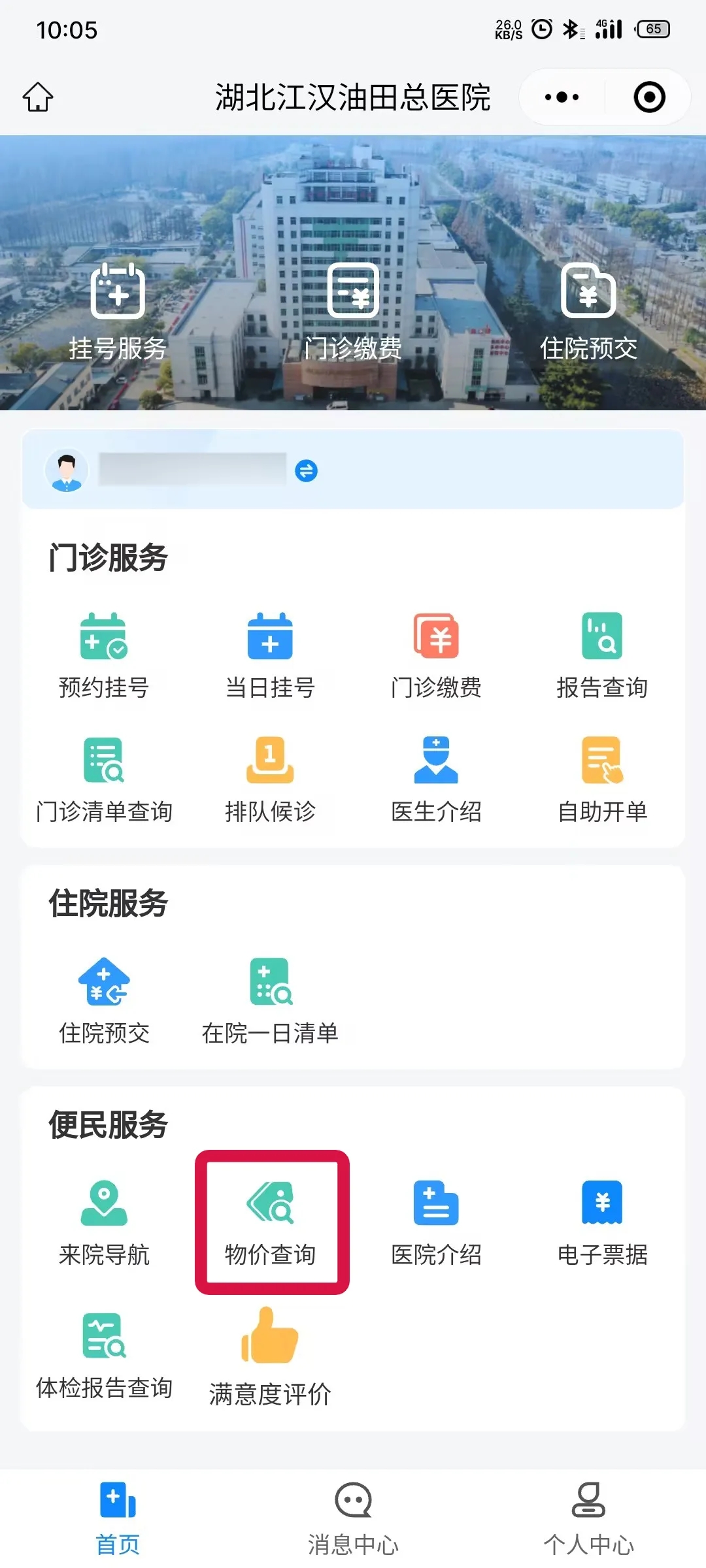The width and height of the screenshot is (706, 1568).
Task: Open 满意度评价 satisfaction survey
Action: pos(270,1357)
